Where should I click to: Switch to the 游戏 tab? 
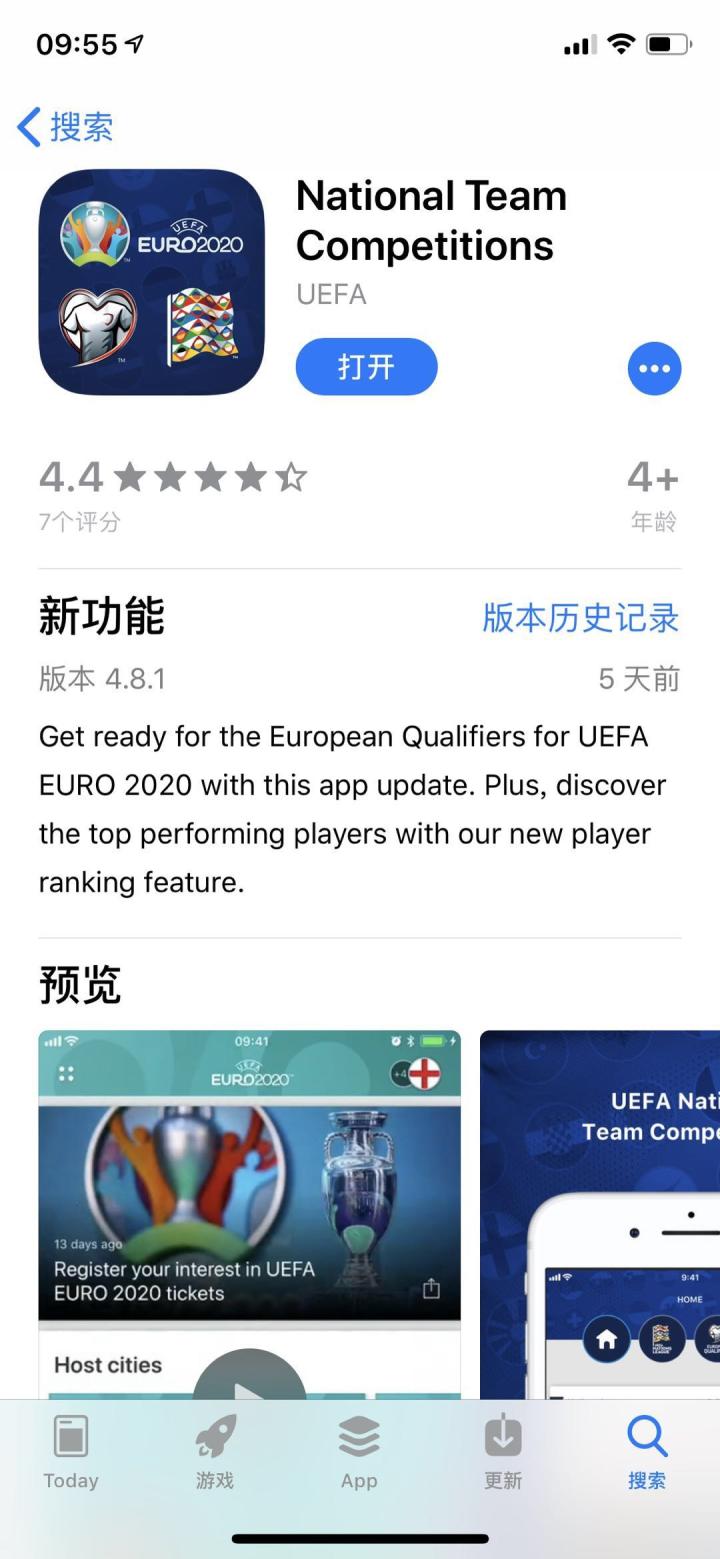click(215, 1452)
